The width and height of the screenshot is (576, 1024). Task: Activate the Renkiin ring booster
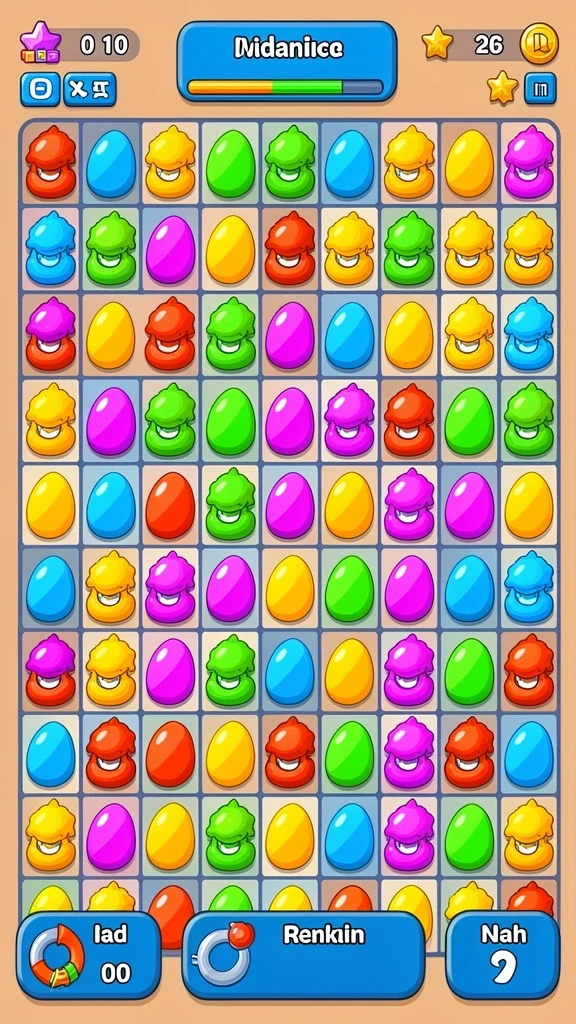tap(304, 955)
